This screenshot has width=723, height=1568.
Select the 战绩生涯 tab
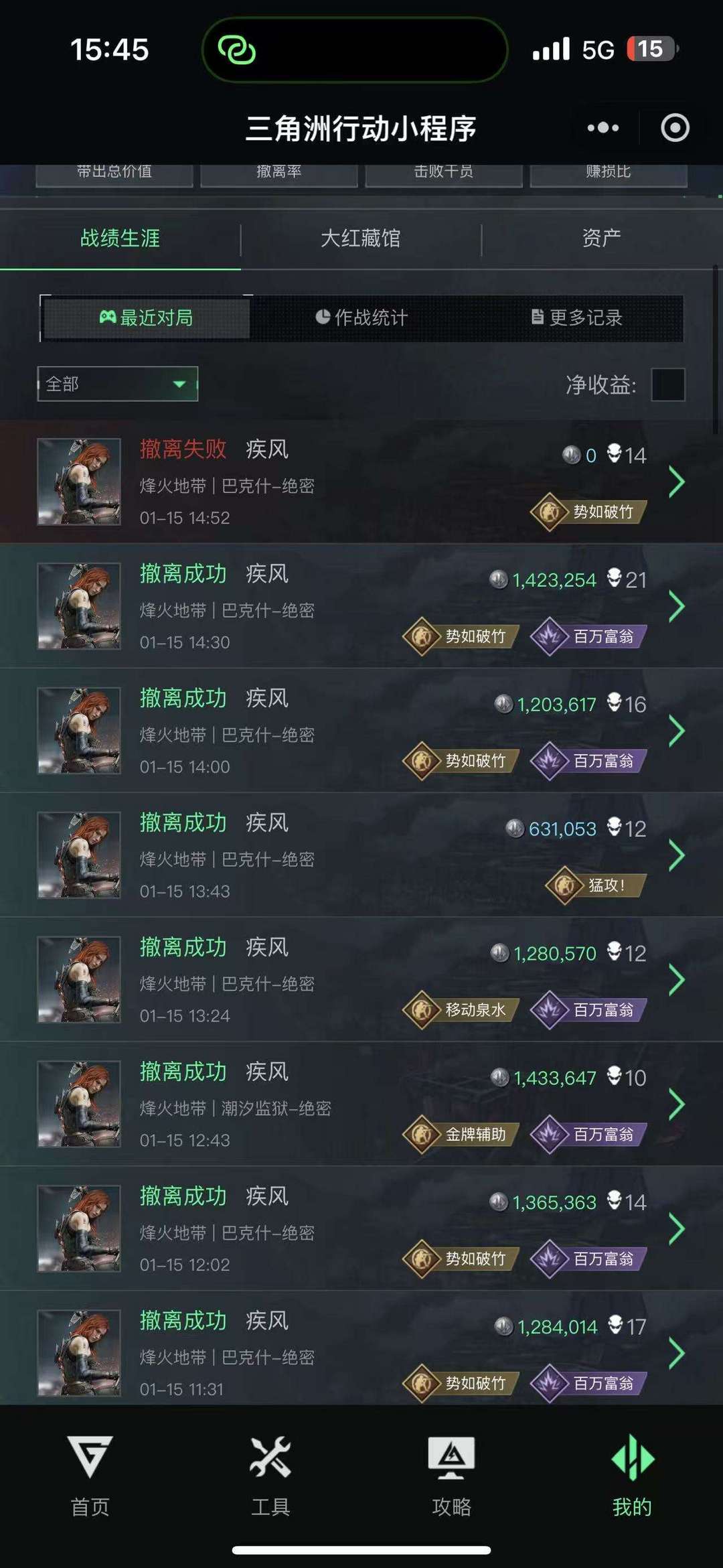tap(120, 238)
